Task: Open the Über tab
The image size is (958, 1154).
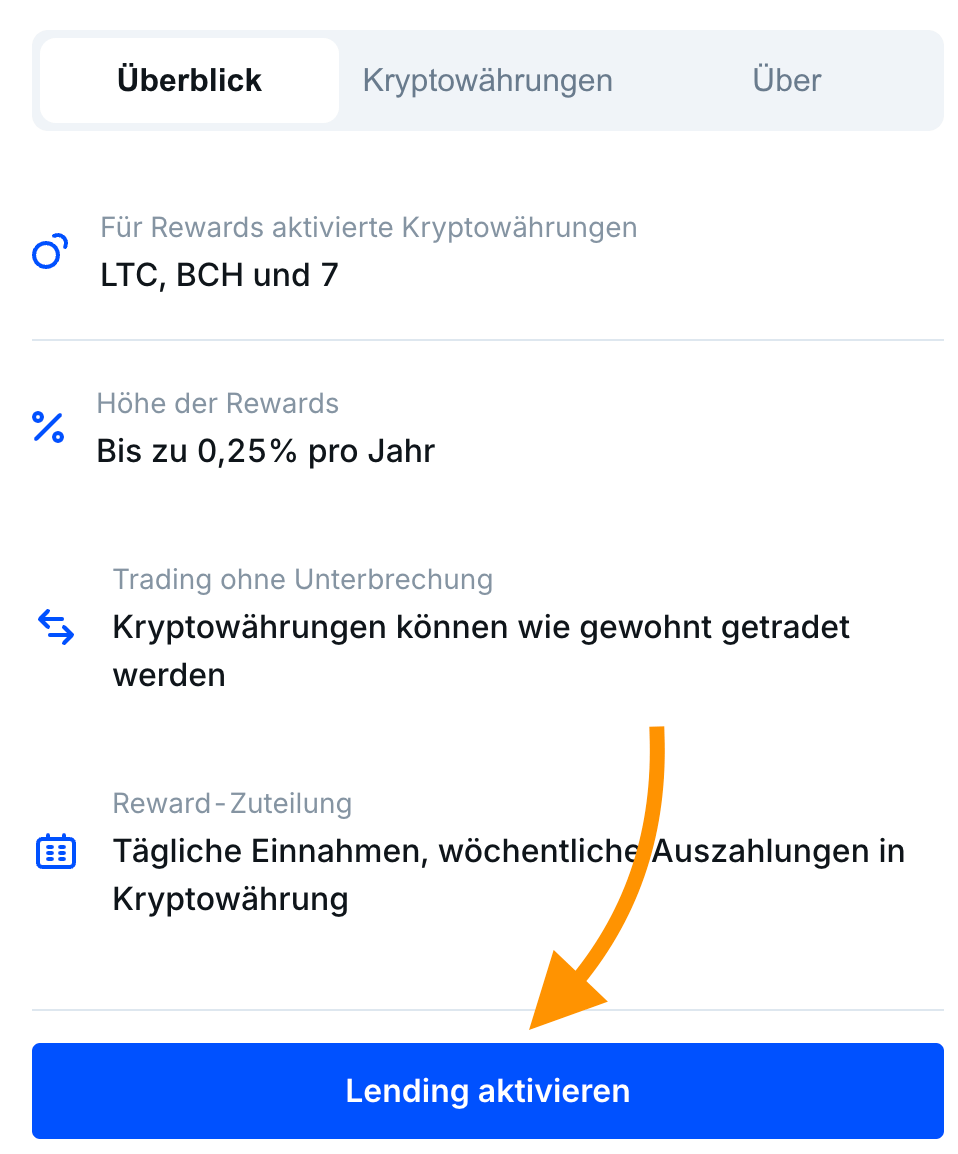Action: [786, 81]
